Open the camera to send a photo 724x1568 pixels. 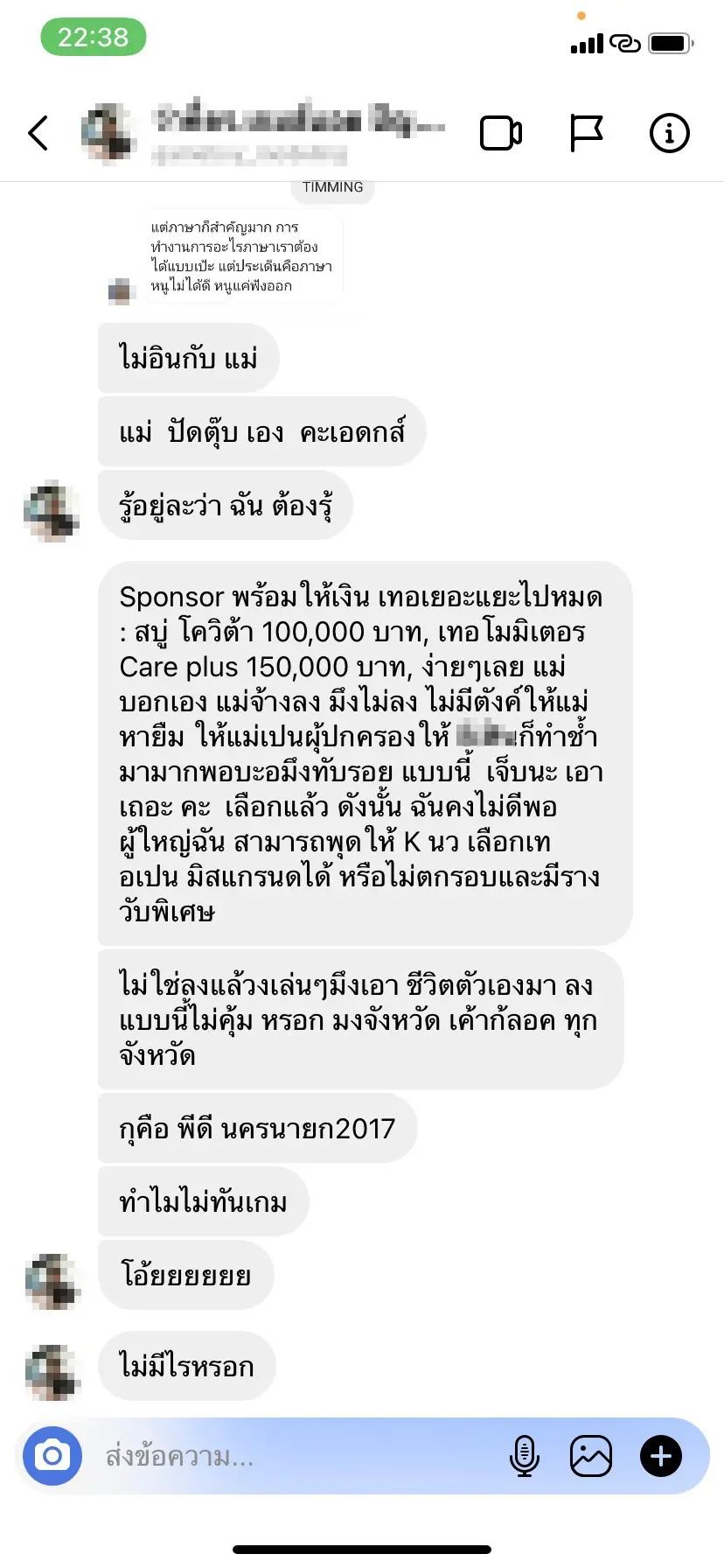point(52,1456)
